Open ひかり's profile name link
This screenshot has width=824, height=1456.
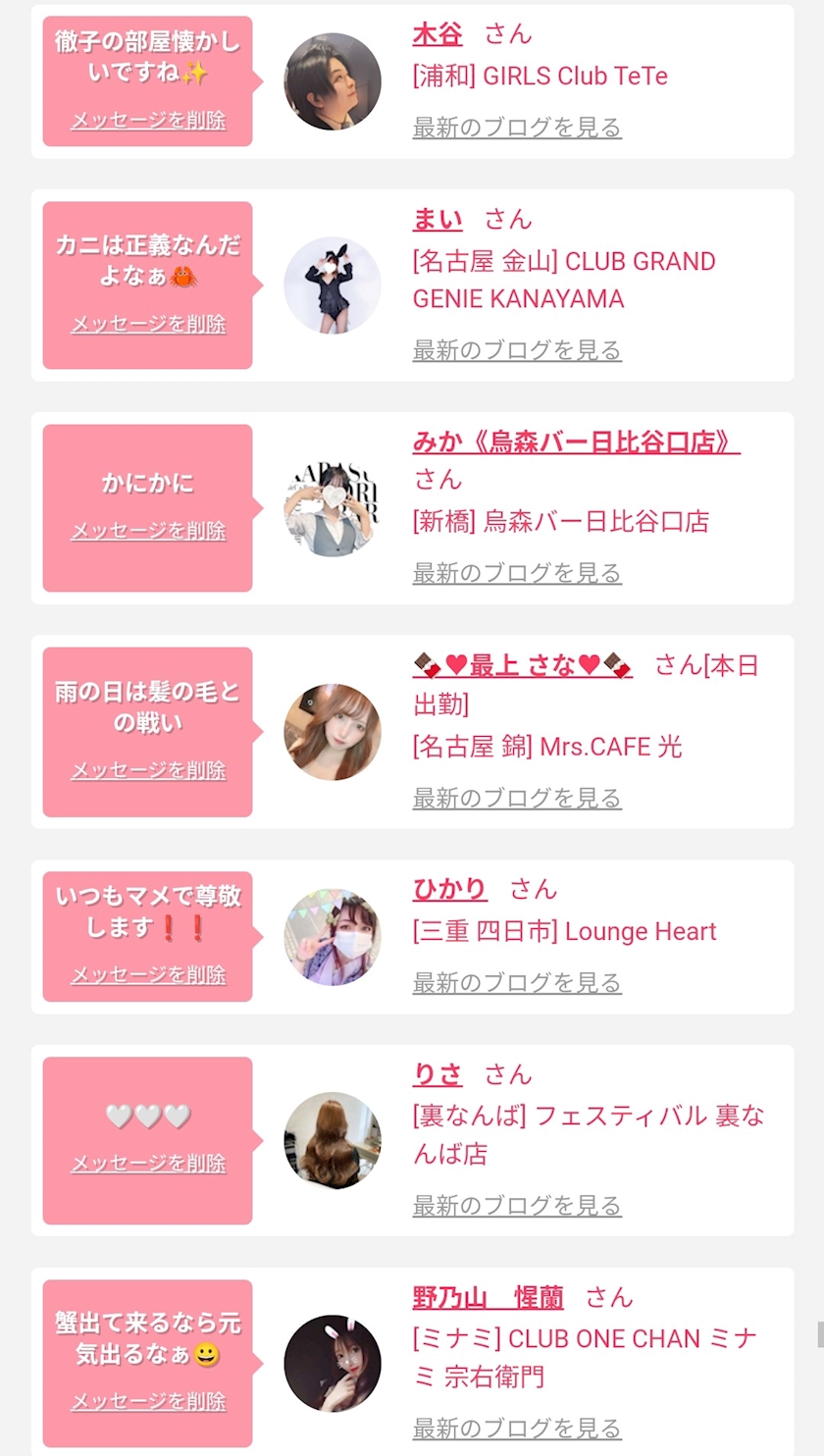click(x=450, y=889)
